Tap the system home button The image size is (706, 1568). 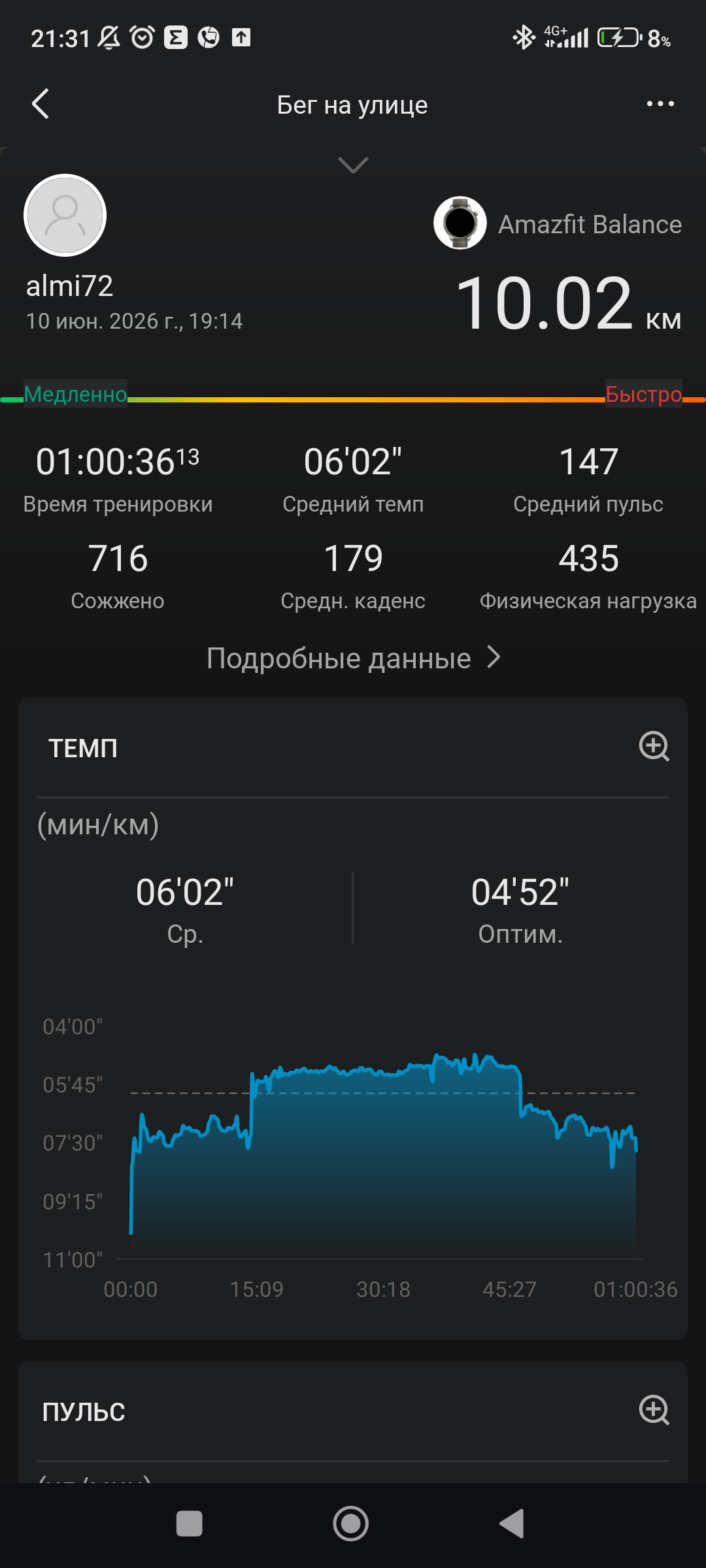[x=351, y=1524]
